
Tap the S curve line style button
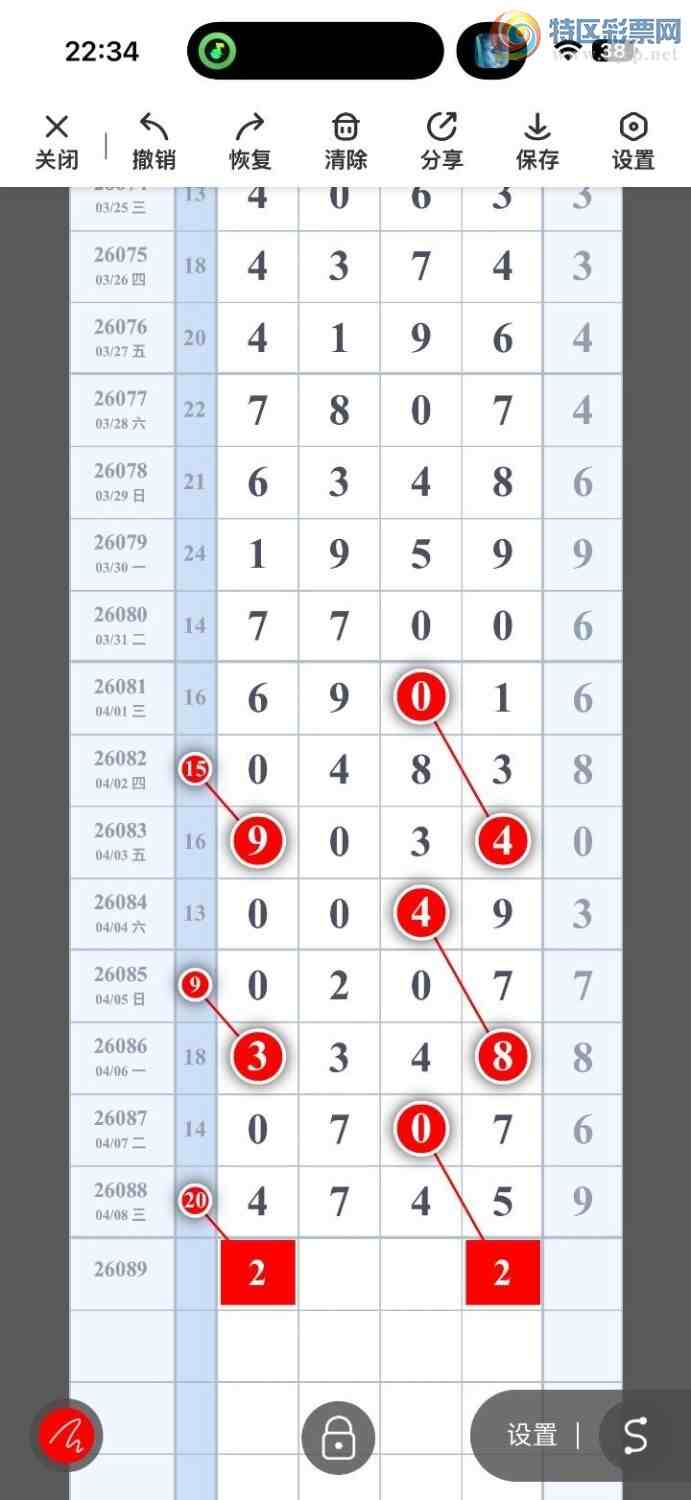636,1436
